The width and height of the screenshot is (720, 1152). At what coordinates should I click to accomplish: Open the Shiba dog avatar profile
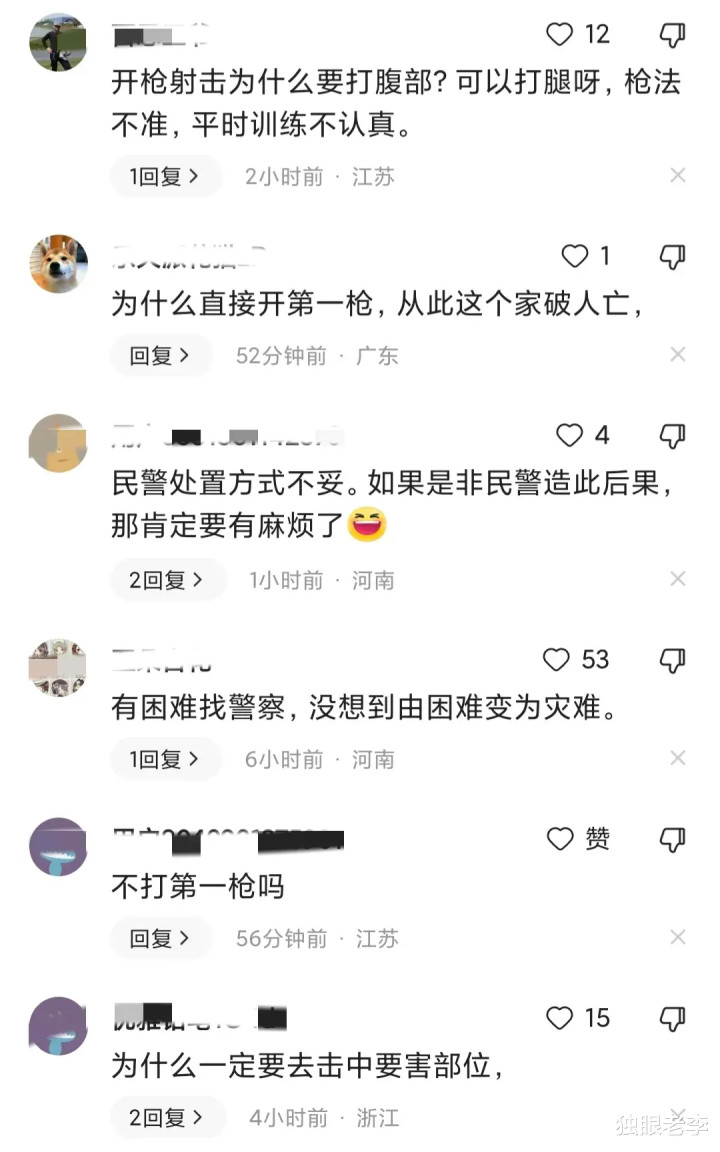click(58, 264)
